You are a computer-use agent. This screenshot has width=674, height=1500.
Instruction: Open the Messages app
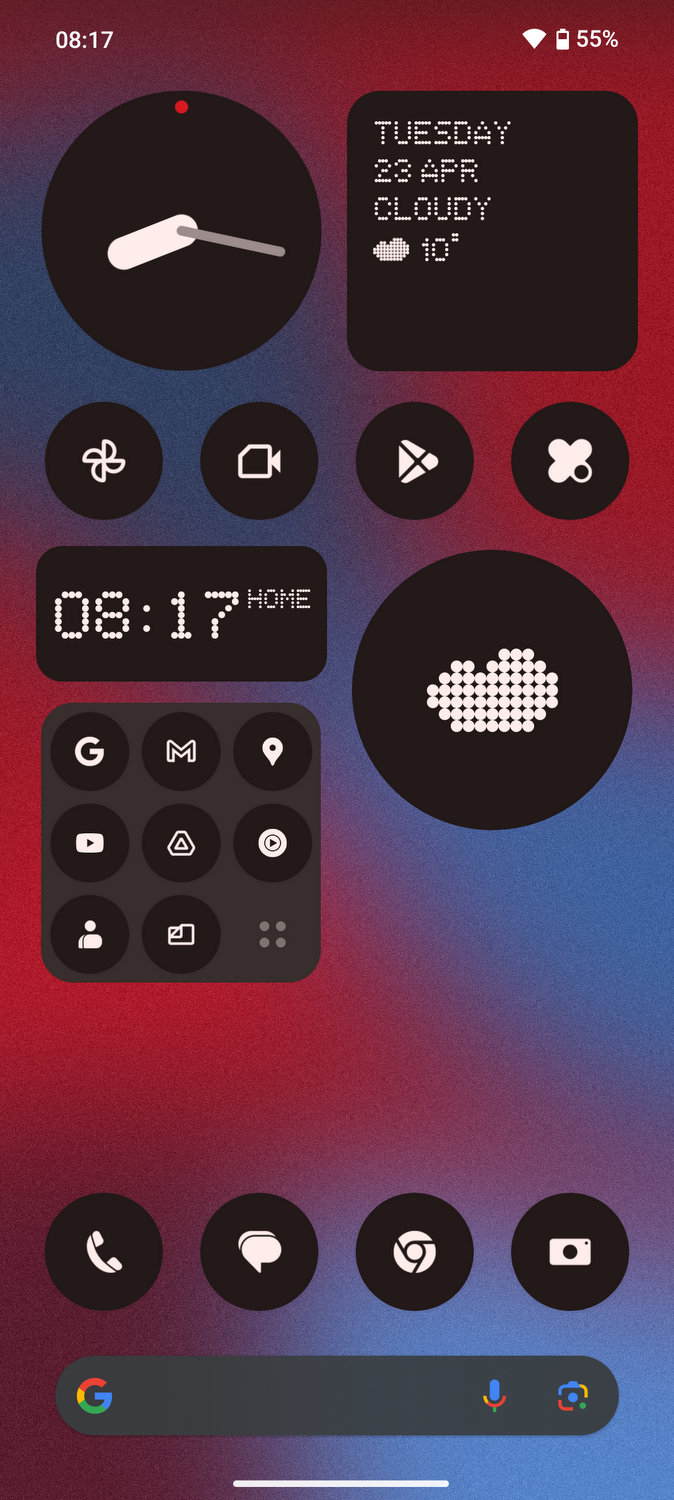[259, 1252]
